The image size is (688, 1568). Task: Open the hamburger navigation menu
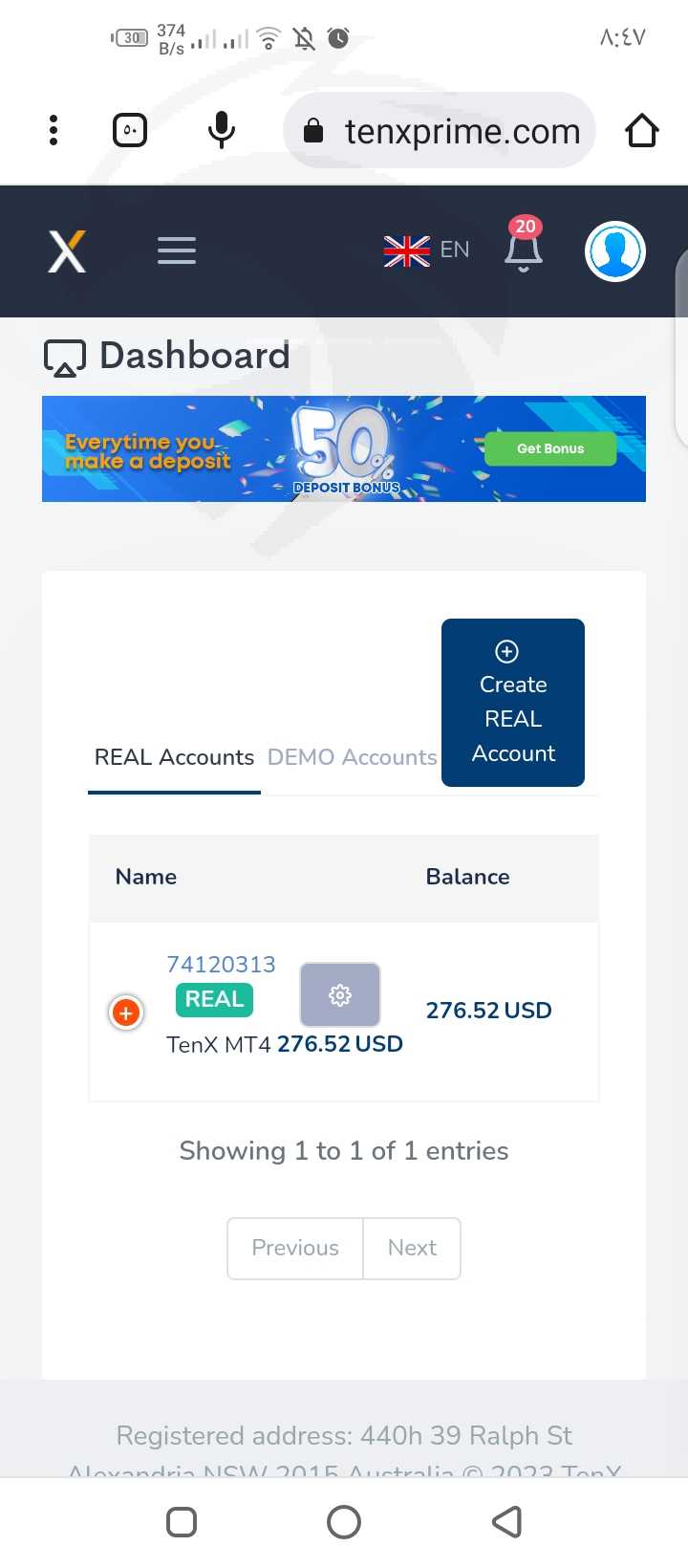click(x=177, y=250)
